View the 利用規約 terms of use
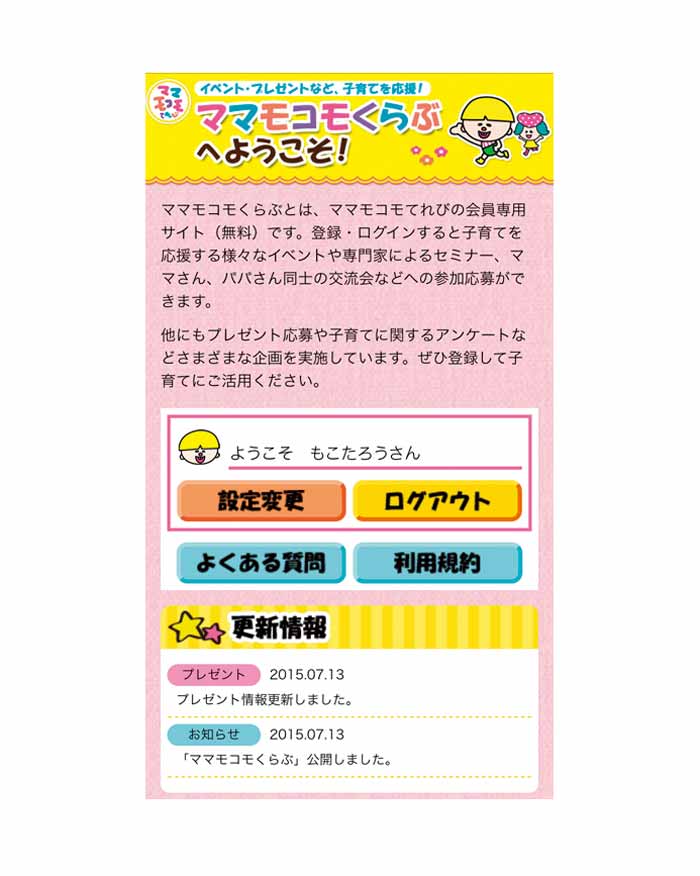 point(437,563)
